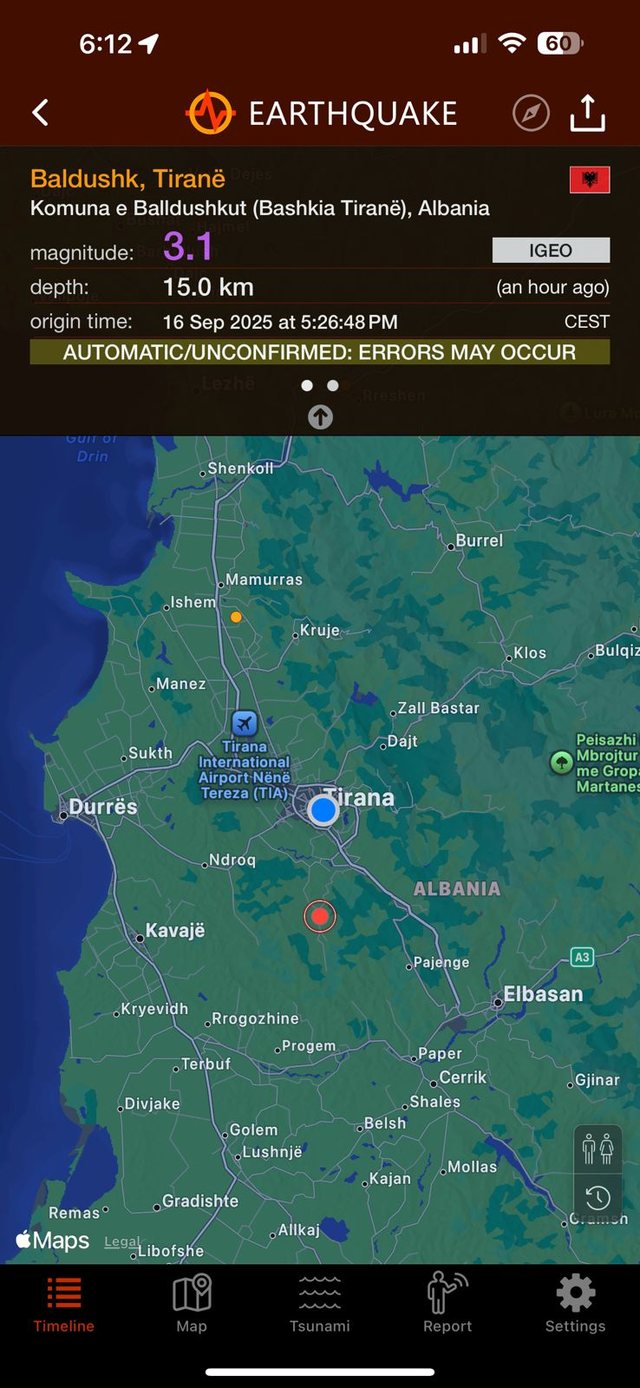The image size is (640, 1388).
Task: Tap the red earthquake epicenter marker
Action: coord(319,916)
